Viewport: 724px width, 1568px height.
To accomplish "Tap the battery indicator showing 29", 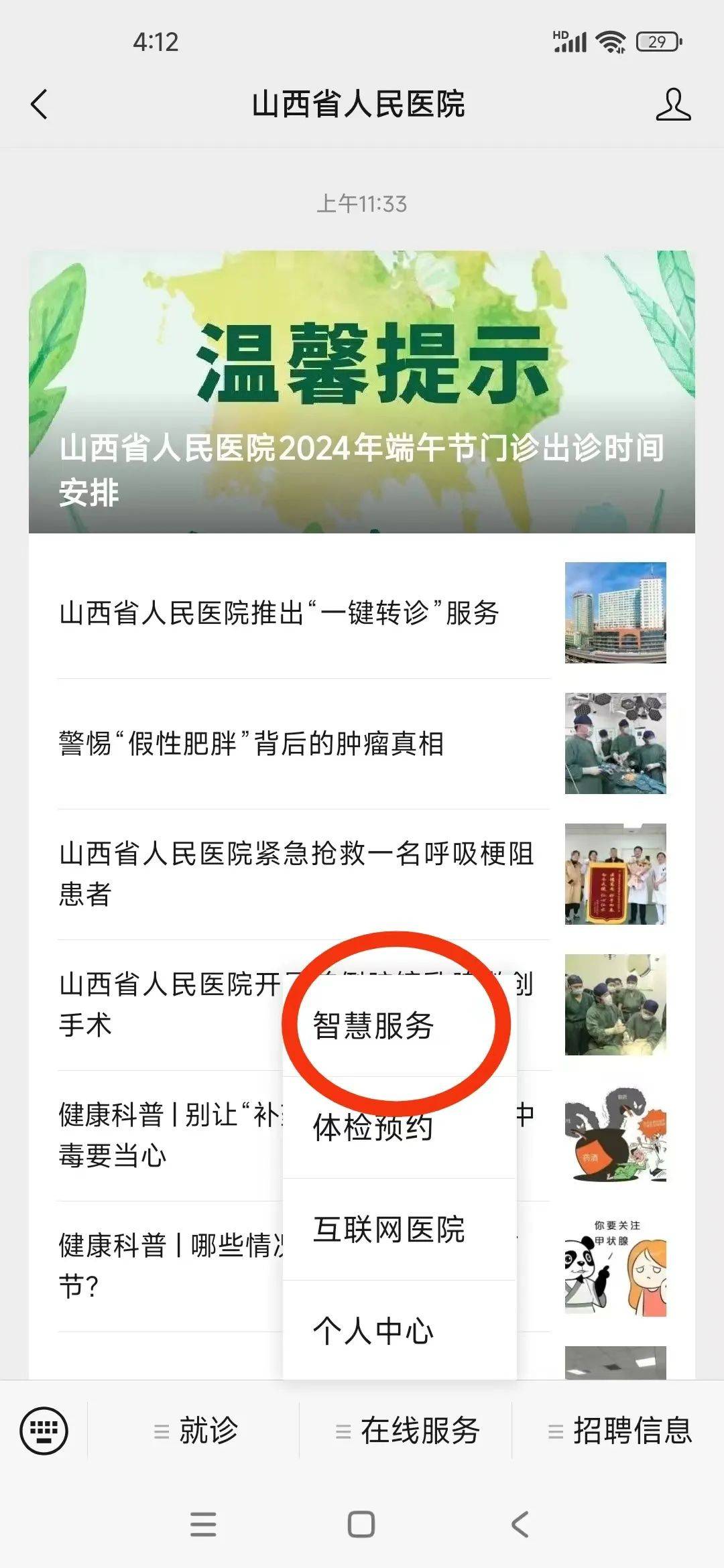I will pos(652,42).
